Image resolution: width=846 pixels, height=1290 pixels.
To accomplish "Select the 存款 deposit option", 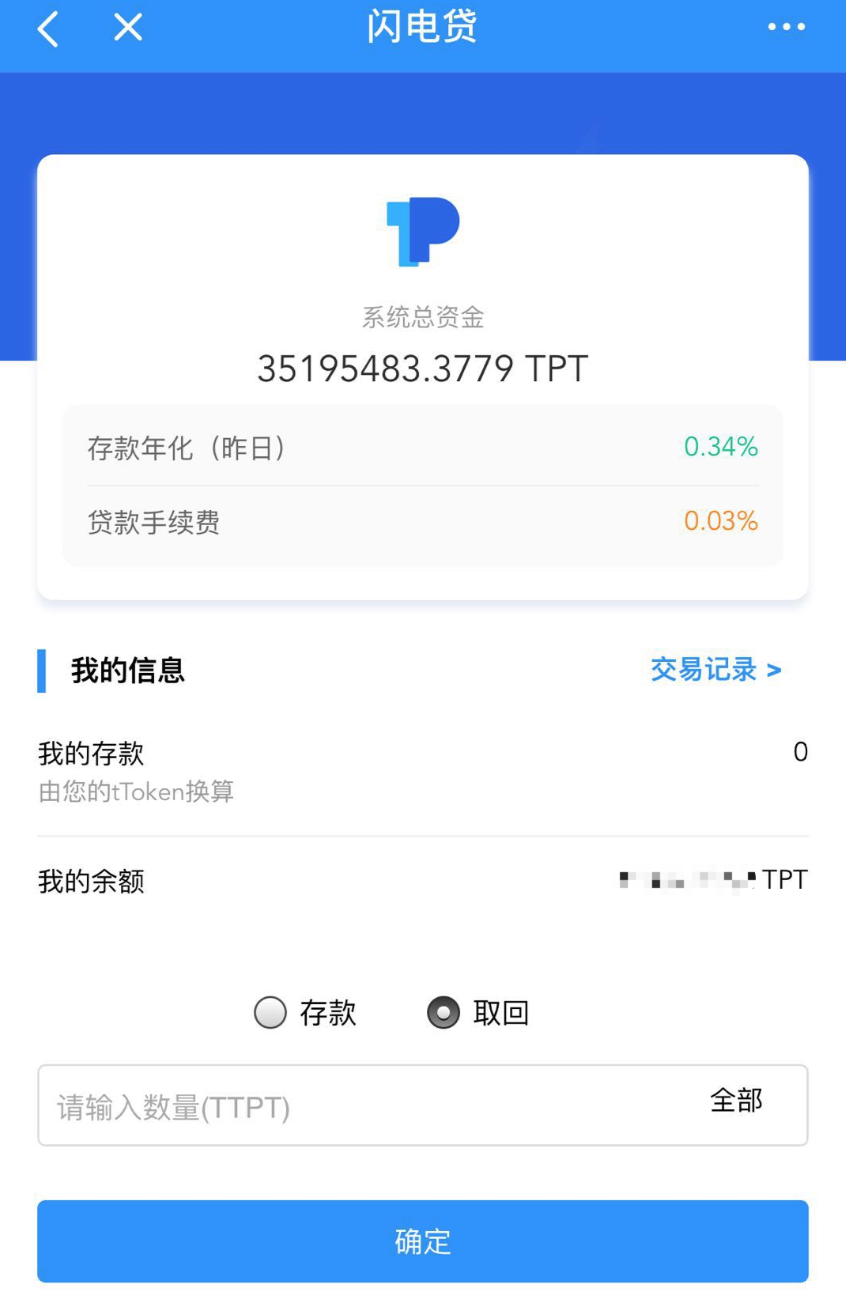I will 271,1013.
